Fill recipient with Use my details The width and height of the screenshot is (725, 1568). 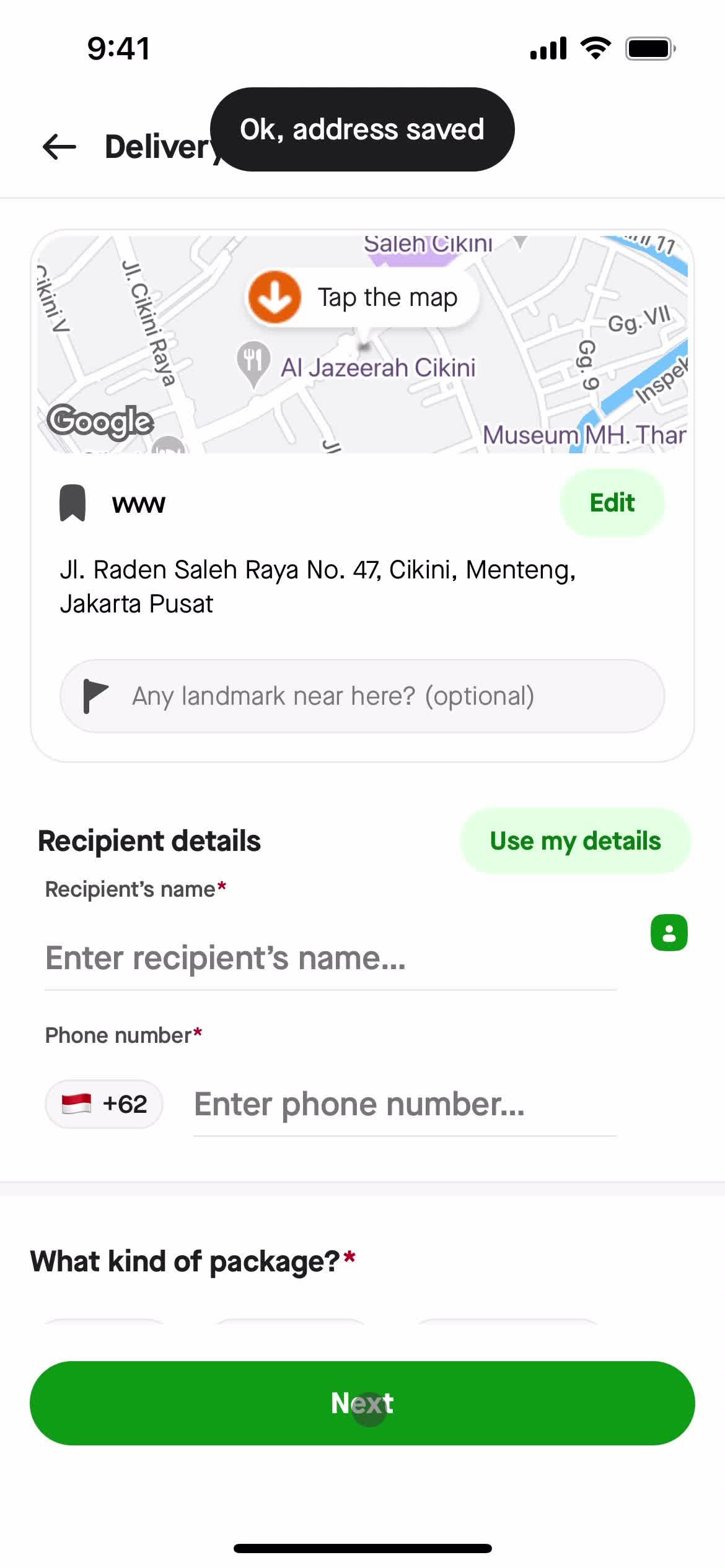[574, 841]
